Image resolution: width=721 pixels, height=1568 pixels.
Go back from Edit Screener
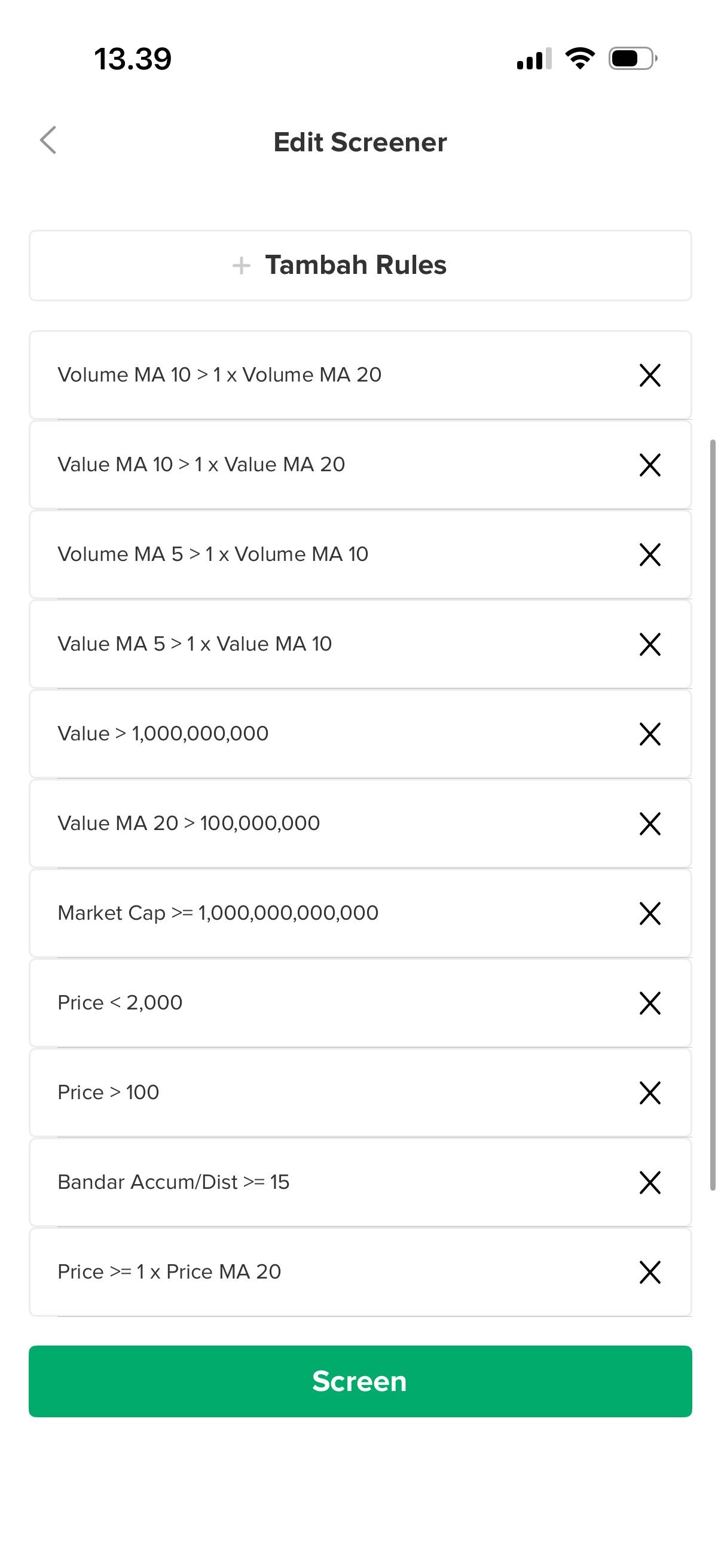click(48, 141)
